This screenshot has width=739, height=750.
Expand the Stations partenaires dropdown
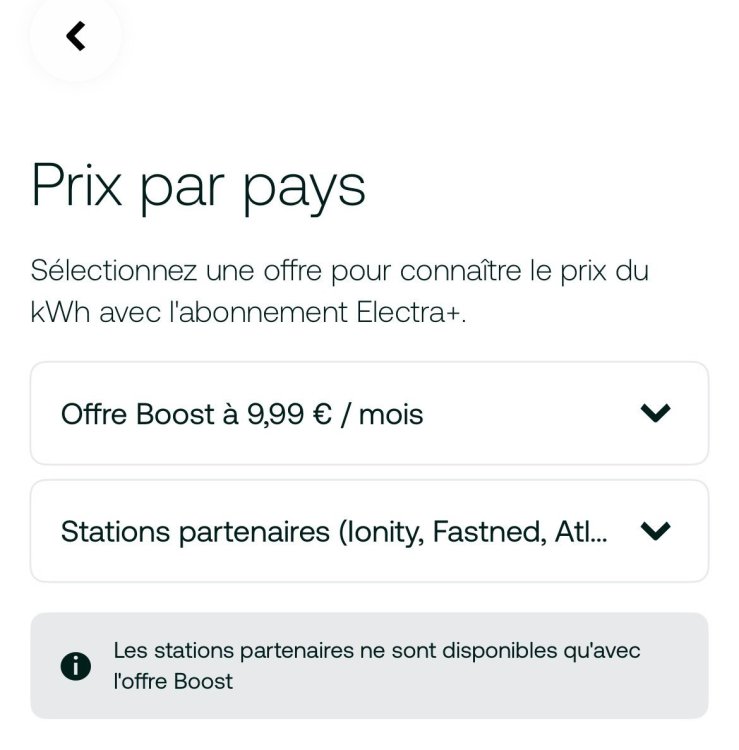[369, 531]
